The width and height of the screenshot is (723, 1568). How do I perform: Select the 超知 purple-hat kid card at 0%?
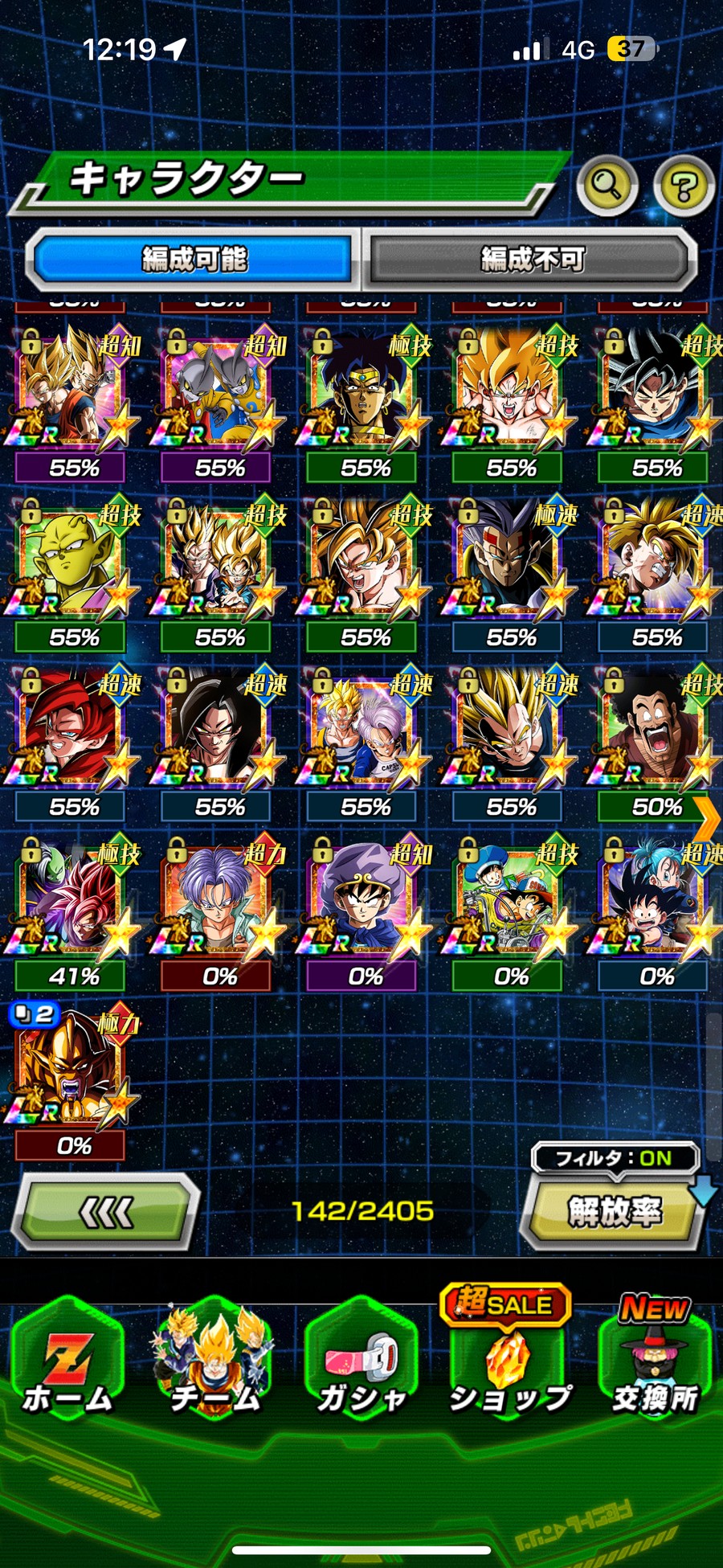coord(364,897)
